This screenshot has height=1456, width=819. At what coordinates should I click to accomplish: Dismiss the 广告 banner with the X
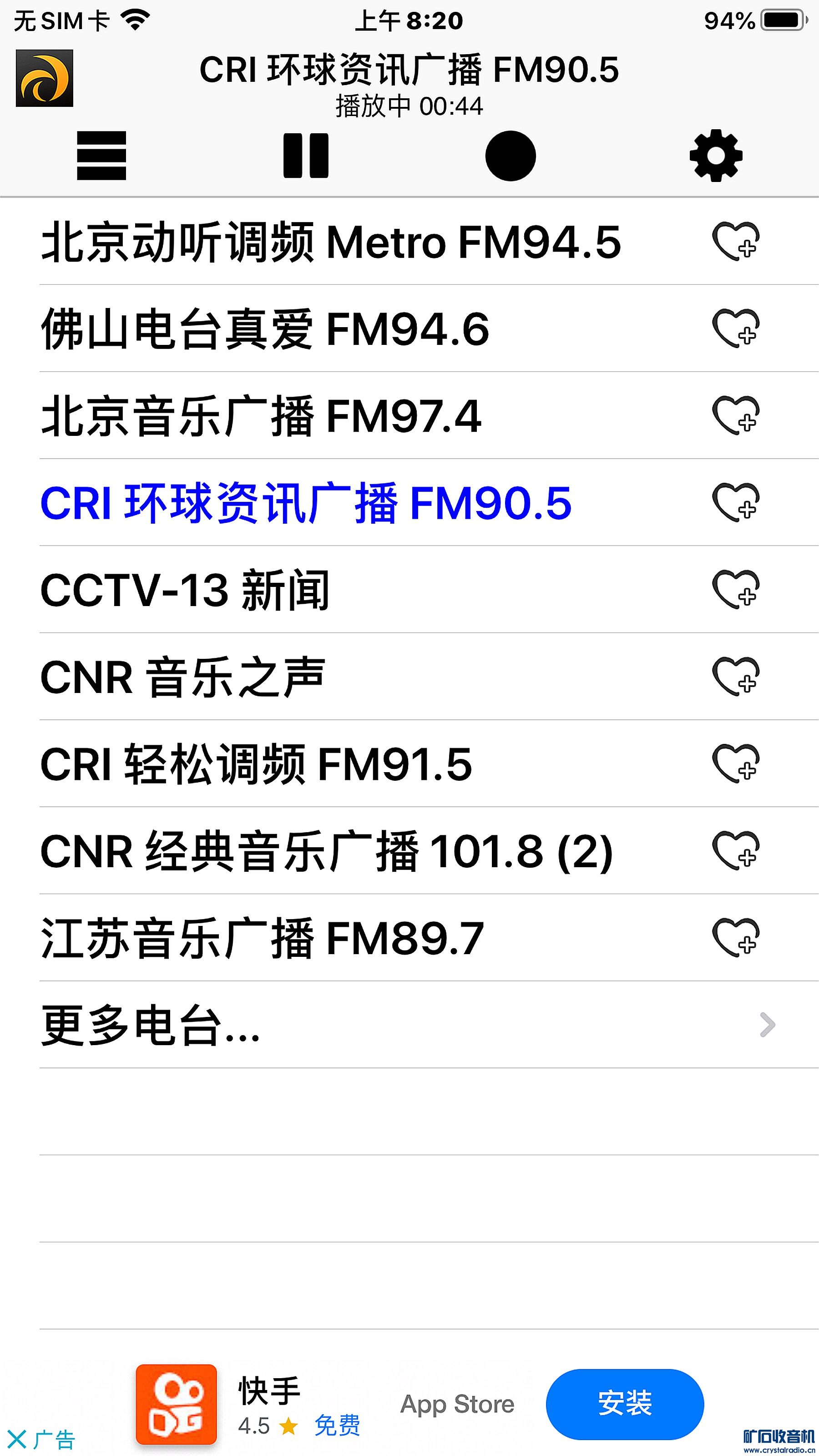click(x=17, y=1438)
